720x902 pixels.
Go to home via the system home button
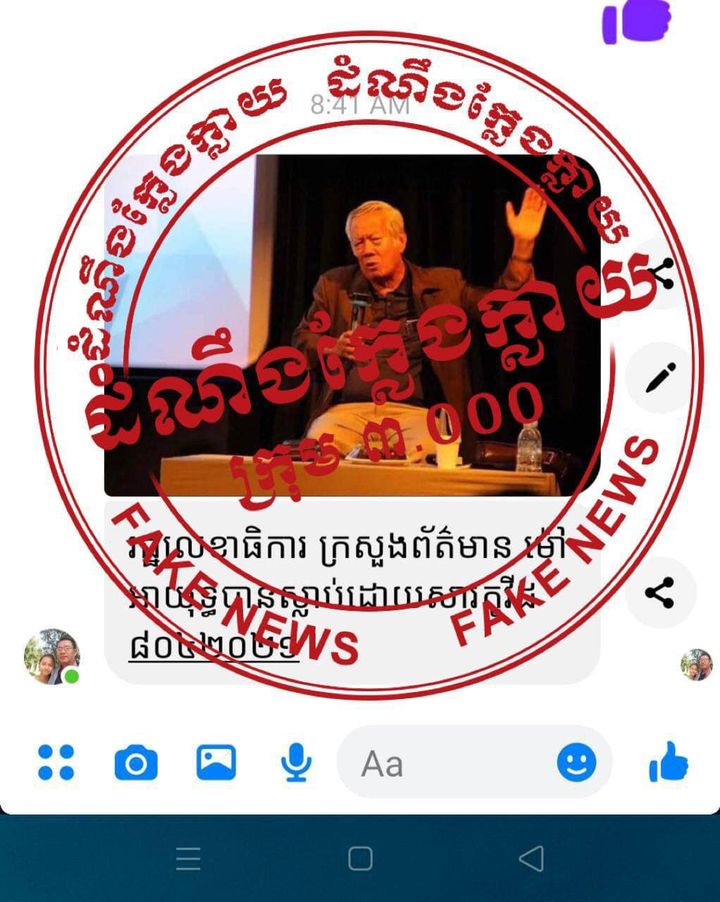[x=360, y=858]
